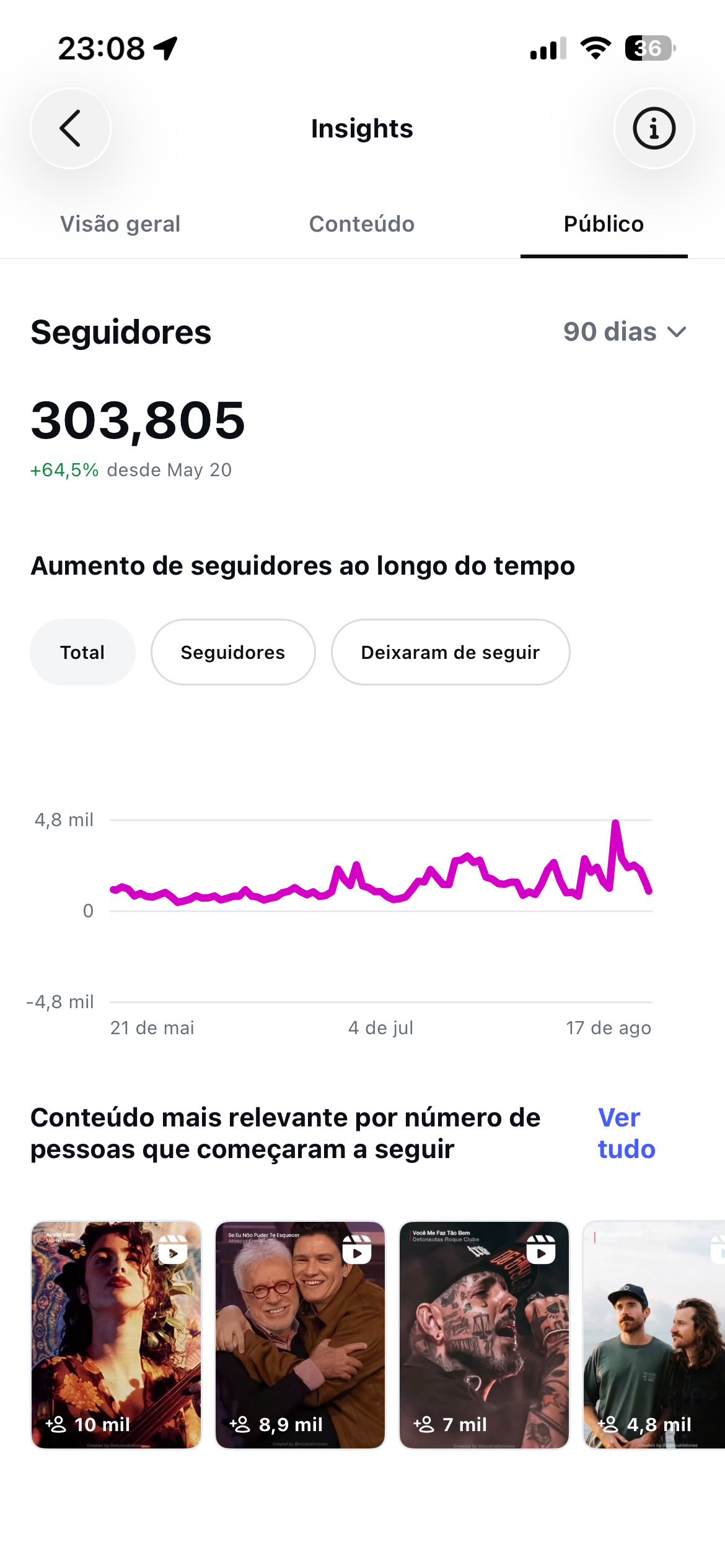The image size is (725, 1568).
Task: Select the Público tab
Action: 604,224
